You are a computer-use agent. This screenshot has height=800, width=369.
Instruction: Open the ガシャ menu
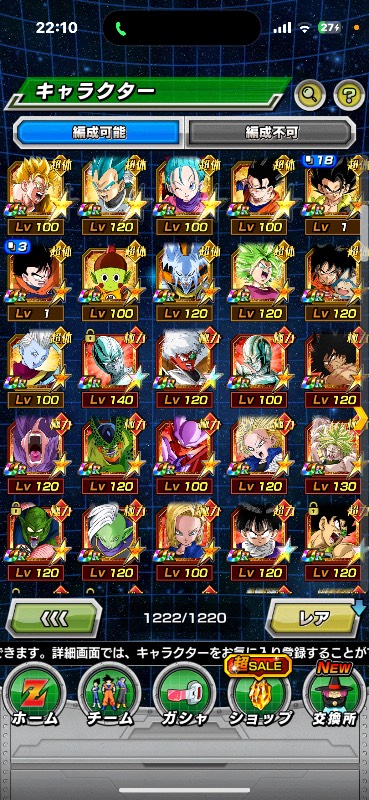(184, 696)
